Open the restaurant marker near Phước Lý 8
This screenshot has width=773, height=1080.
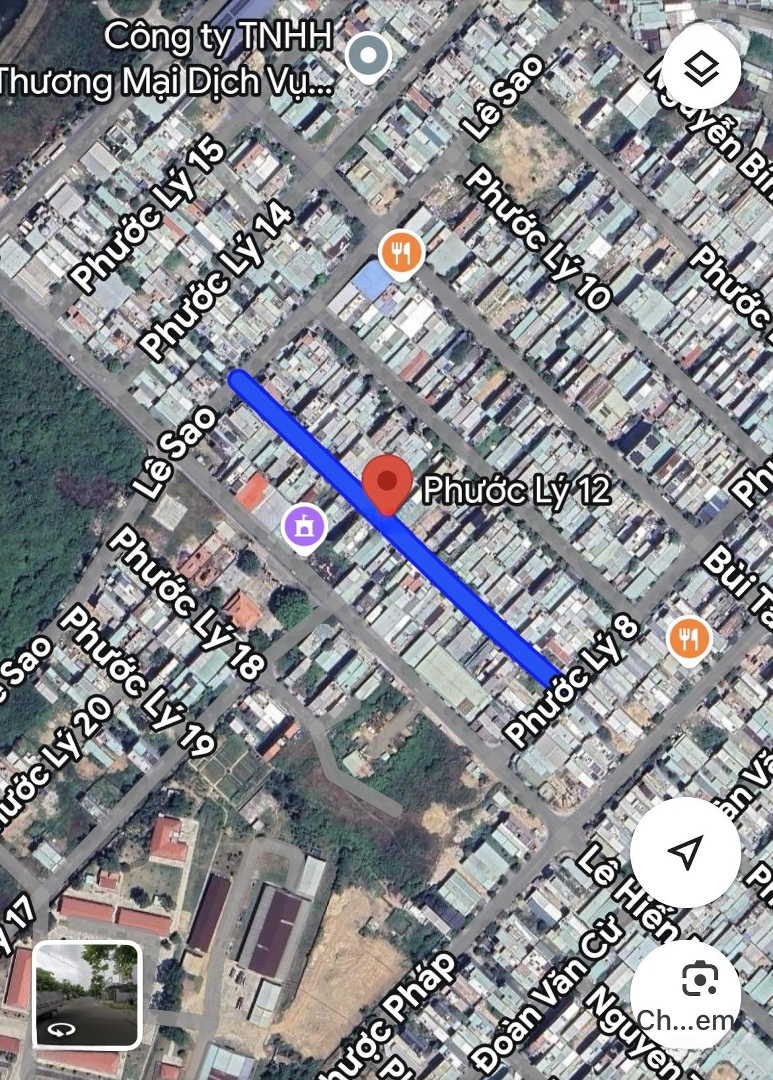(x=688, y=637)
